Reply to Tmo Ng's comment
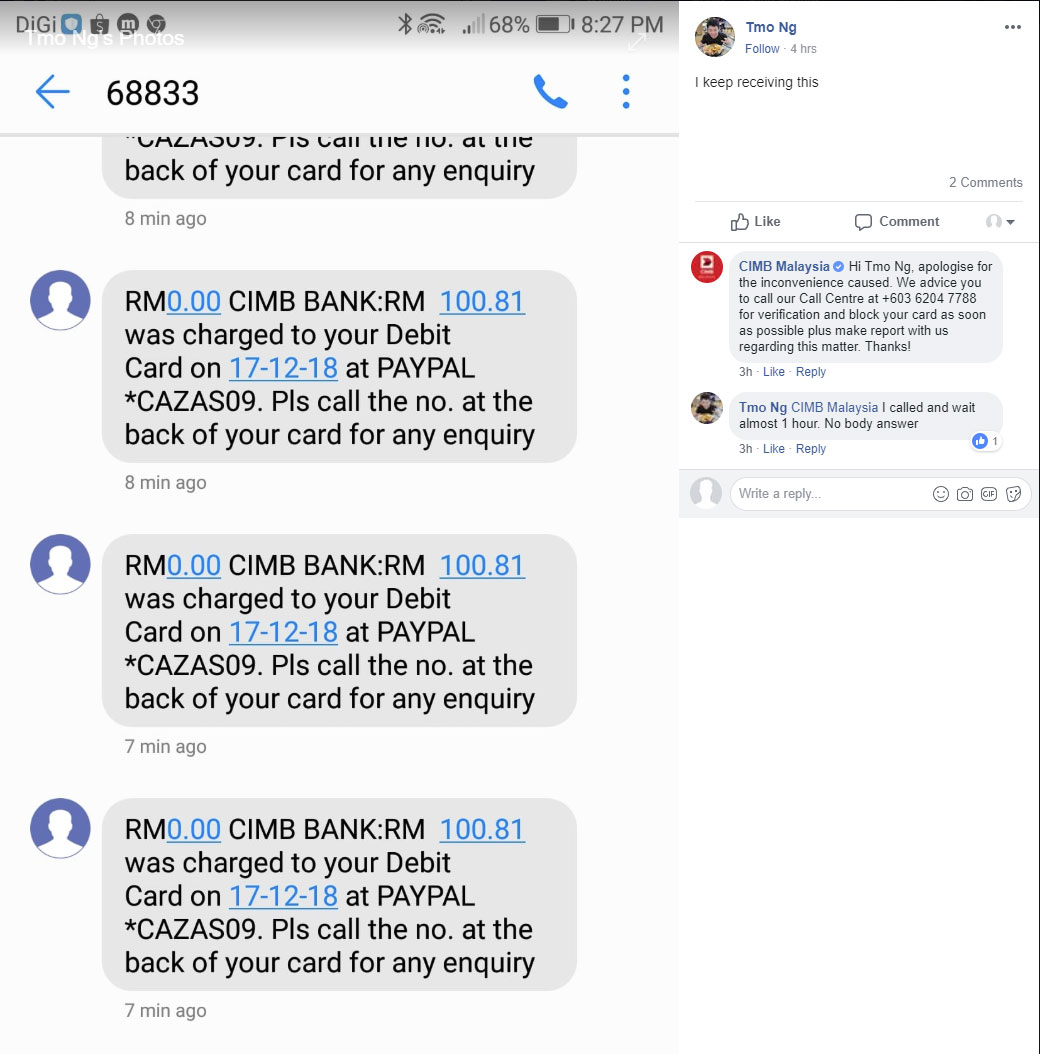The image size is (1040, 1054). [x=811, y=449]
